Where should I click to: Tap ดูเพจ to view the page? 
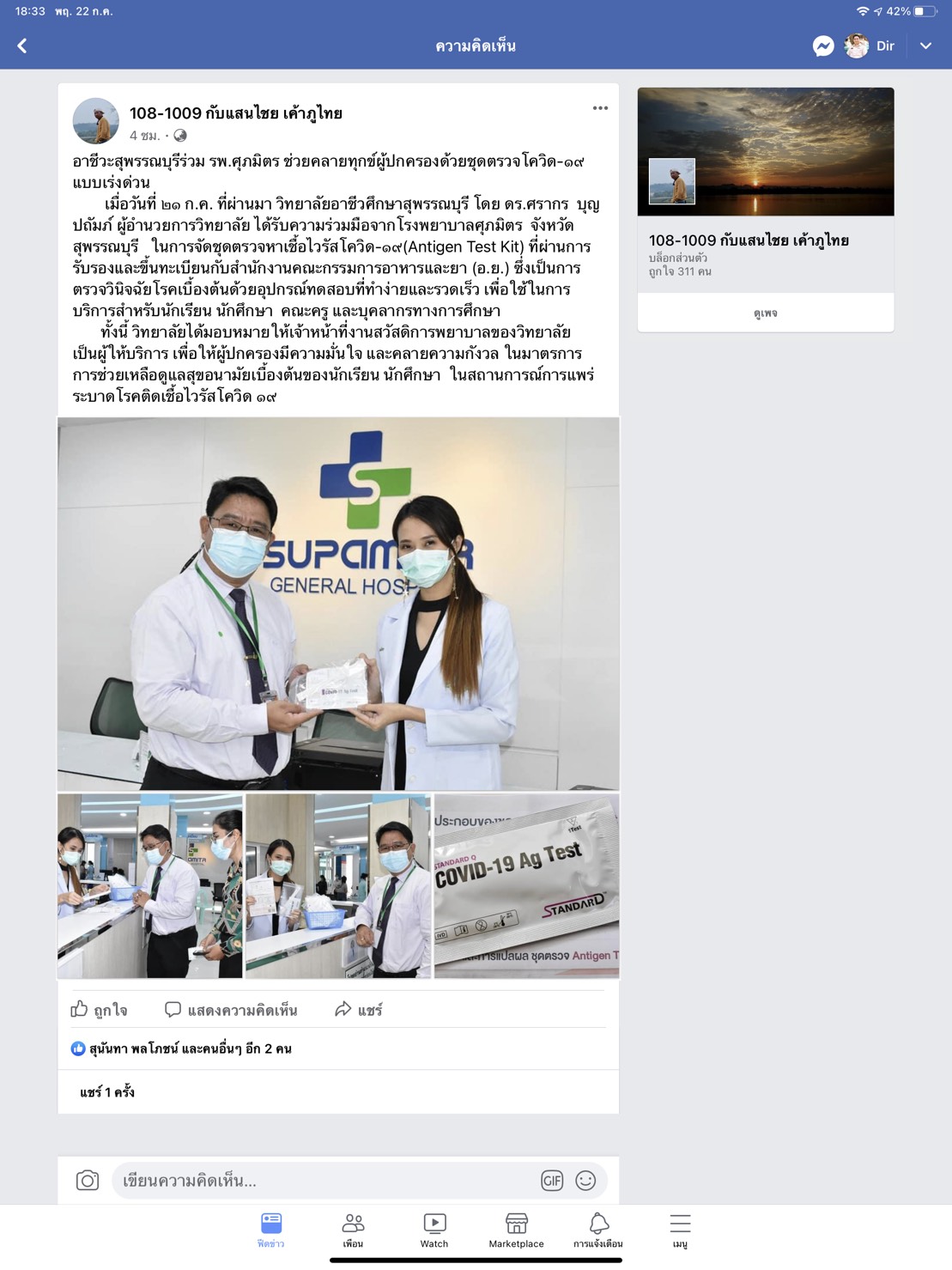766,313
